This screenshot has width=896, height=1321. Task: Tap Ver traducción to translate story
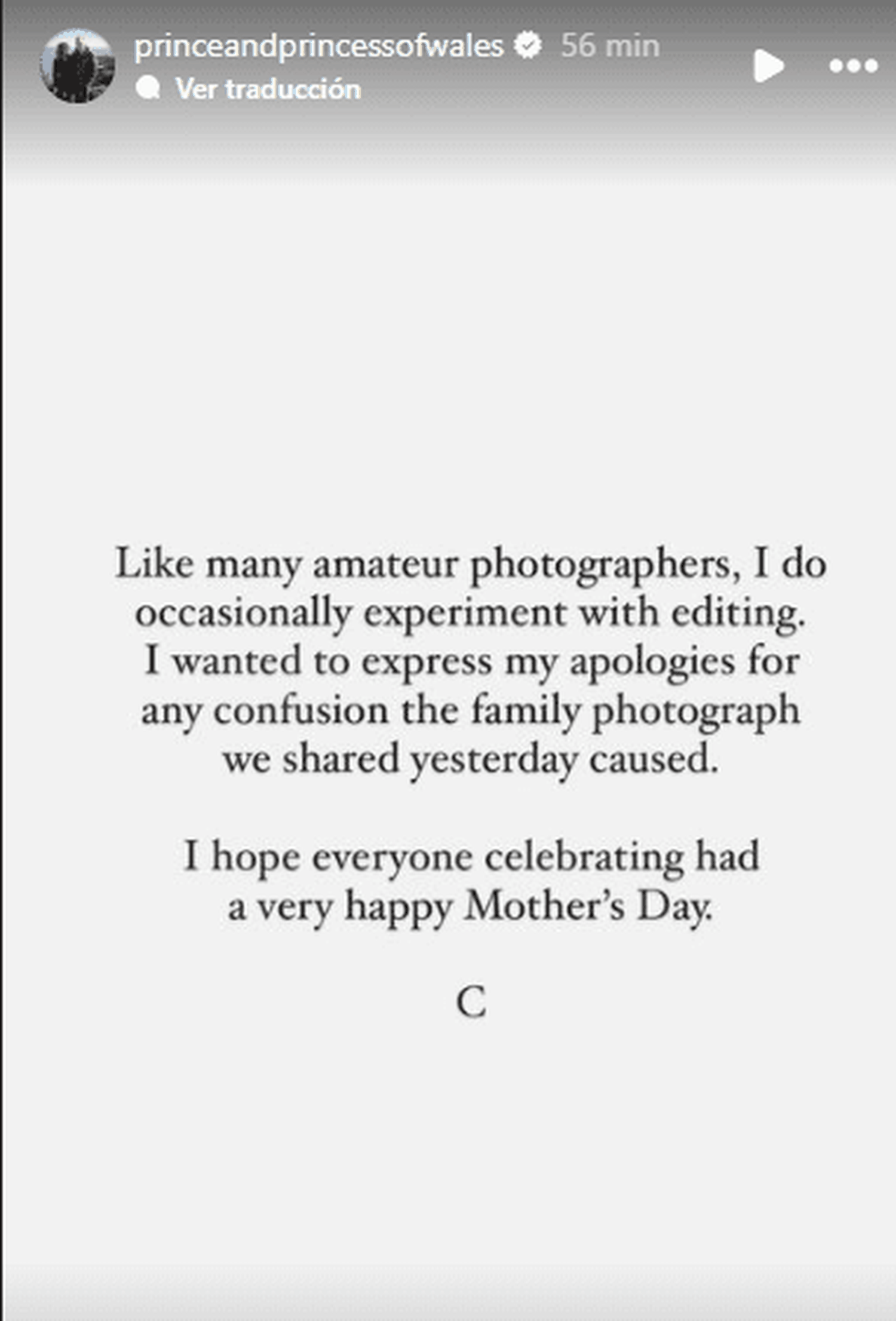tap(268, 90)
